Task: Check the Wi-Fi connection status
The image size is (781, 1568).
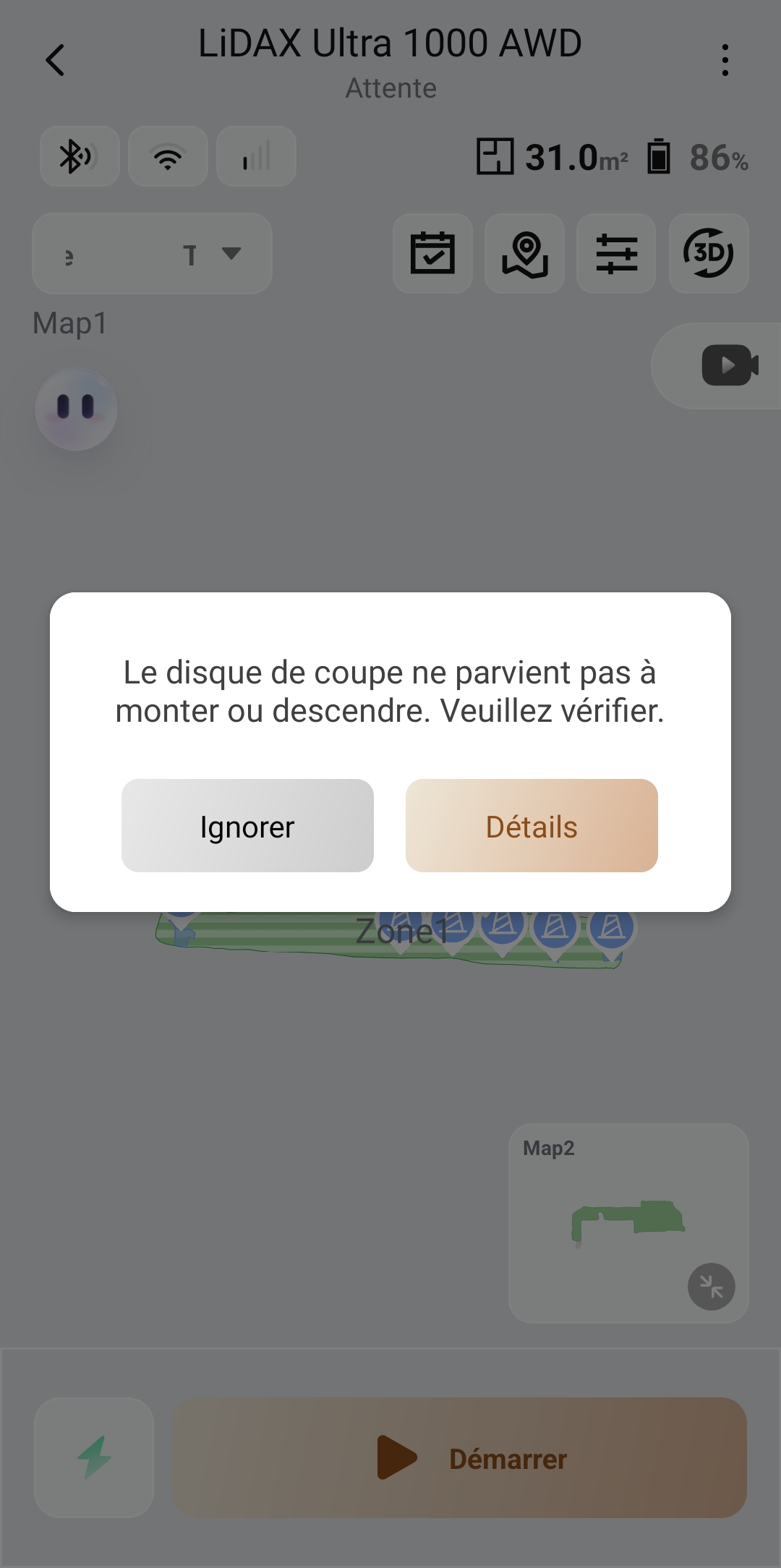Action: click(168, 157)
